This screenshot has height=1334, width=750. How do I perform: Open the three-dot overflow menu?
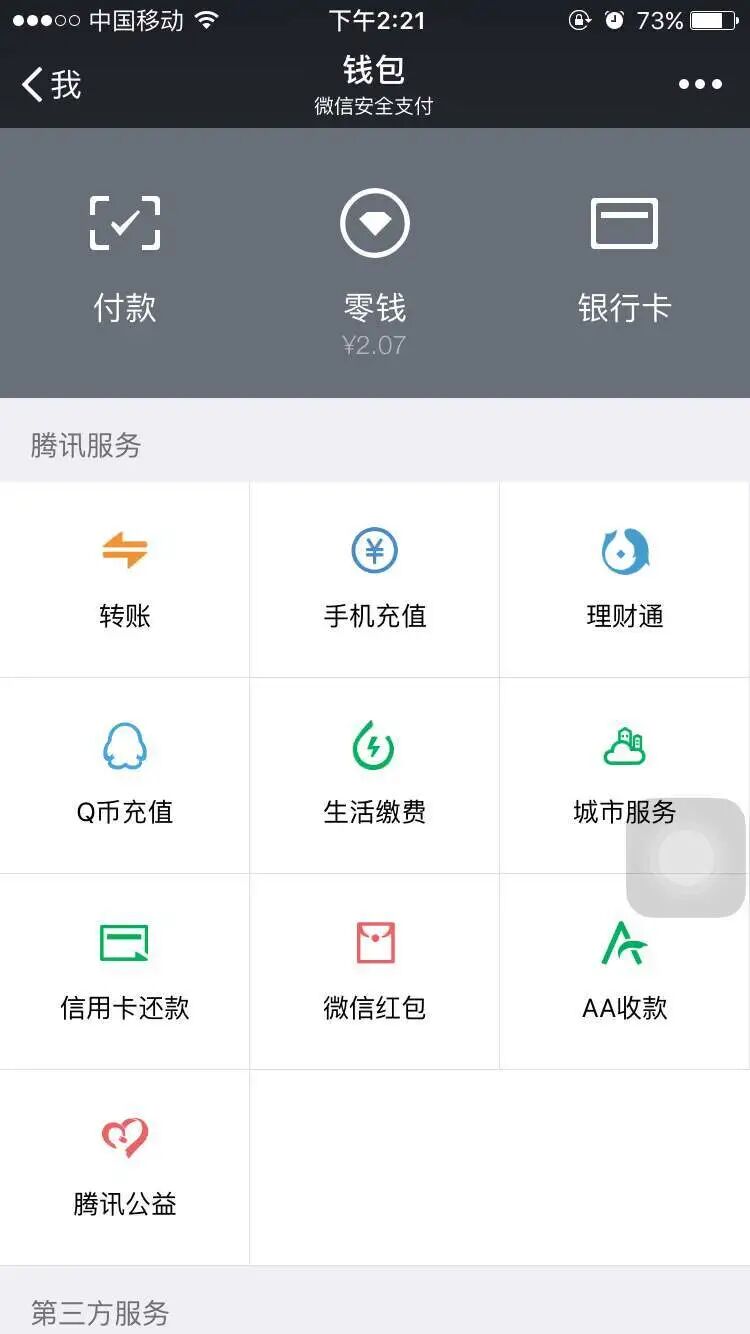pyautogui.click(x=700, y=84)
